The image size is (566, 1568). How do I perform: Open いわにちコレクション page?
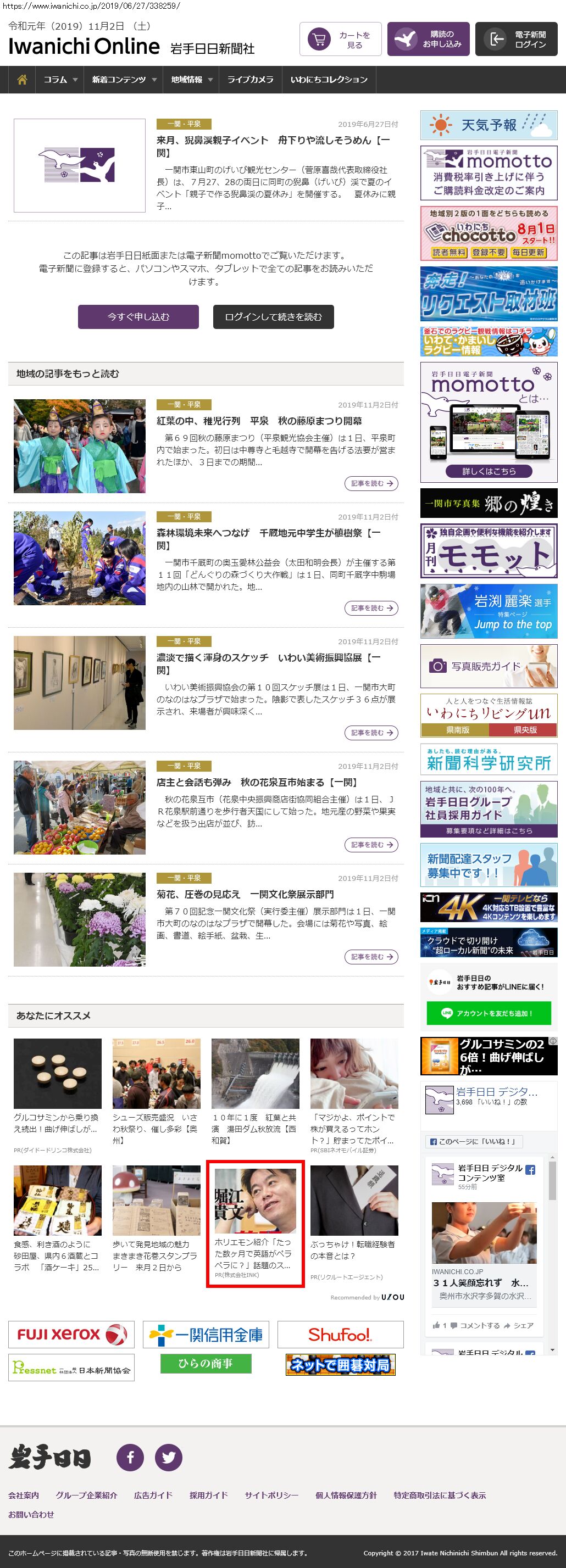click(x=329, y=80)
